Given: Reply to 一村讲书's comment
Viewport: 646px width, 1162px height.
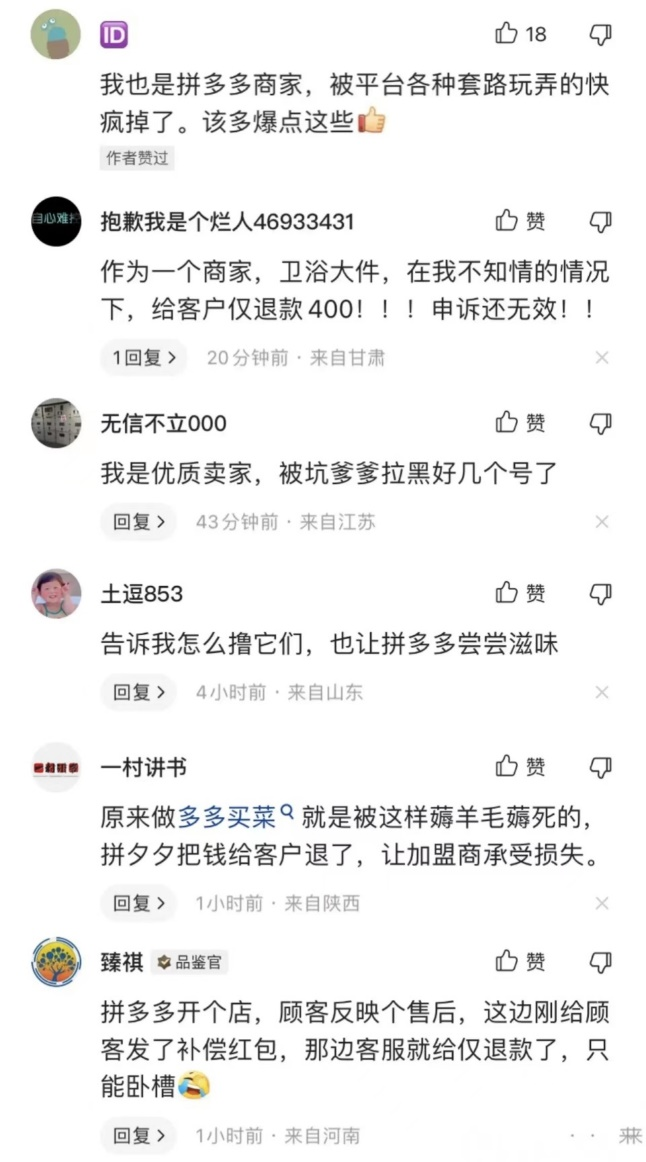Looking at the screenshot, I should coord(138,903).
